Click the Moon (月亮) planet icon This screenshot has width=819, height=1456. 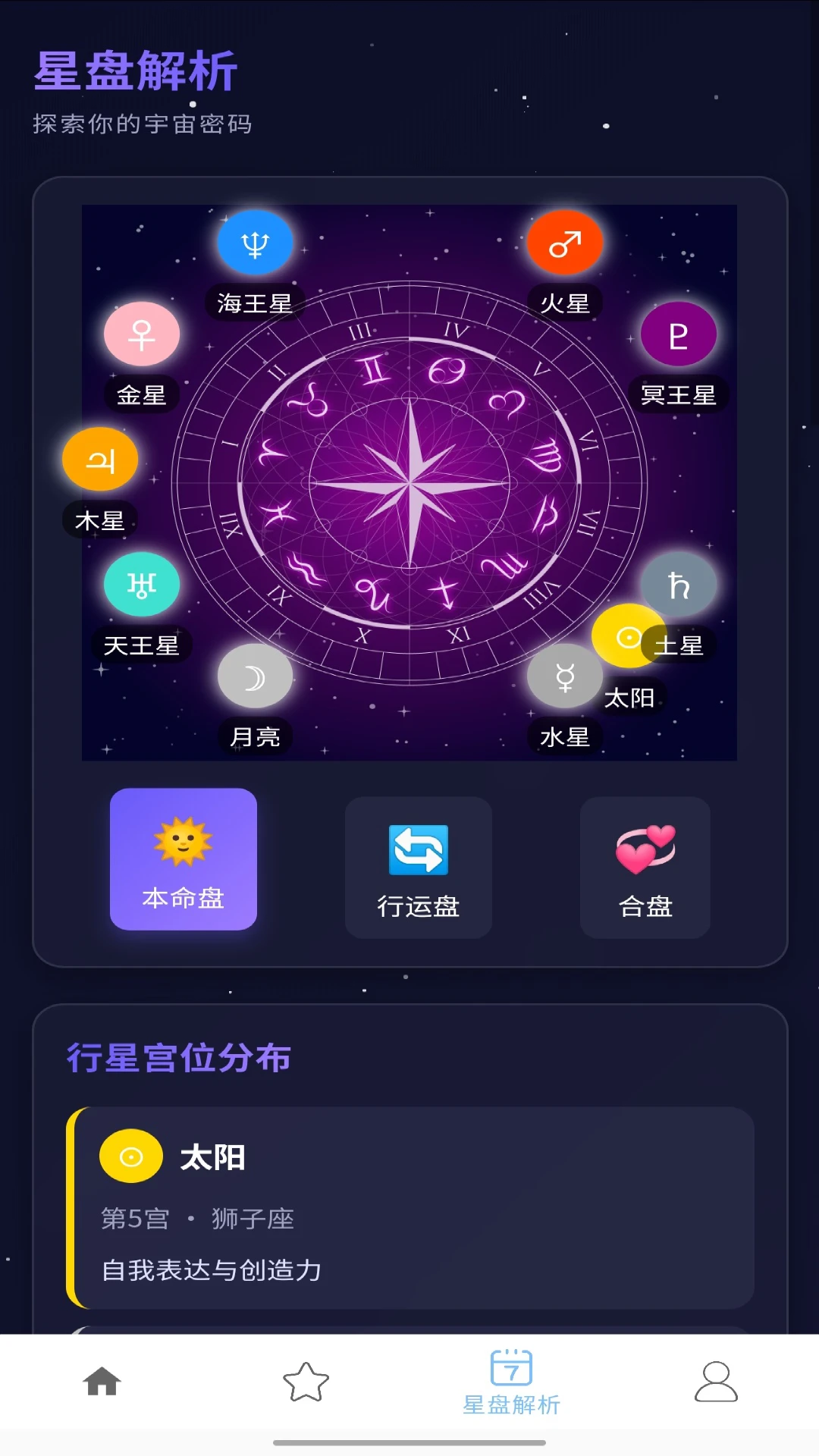[255, 676]
